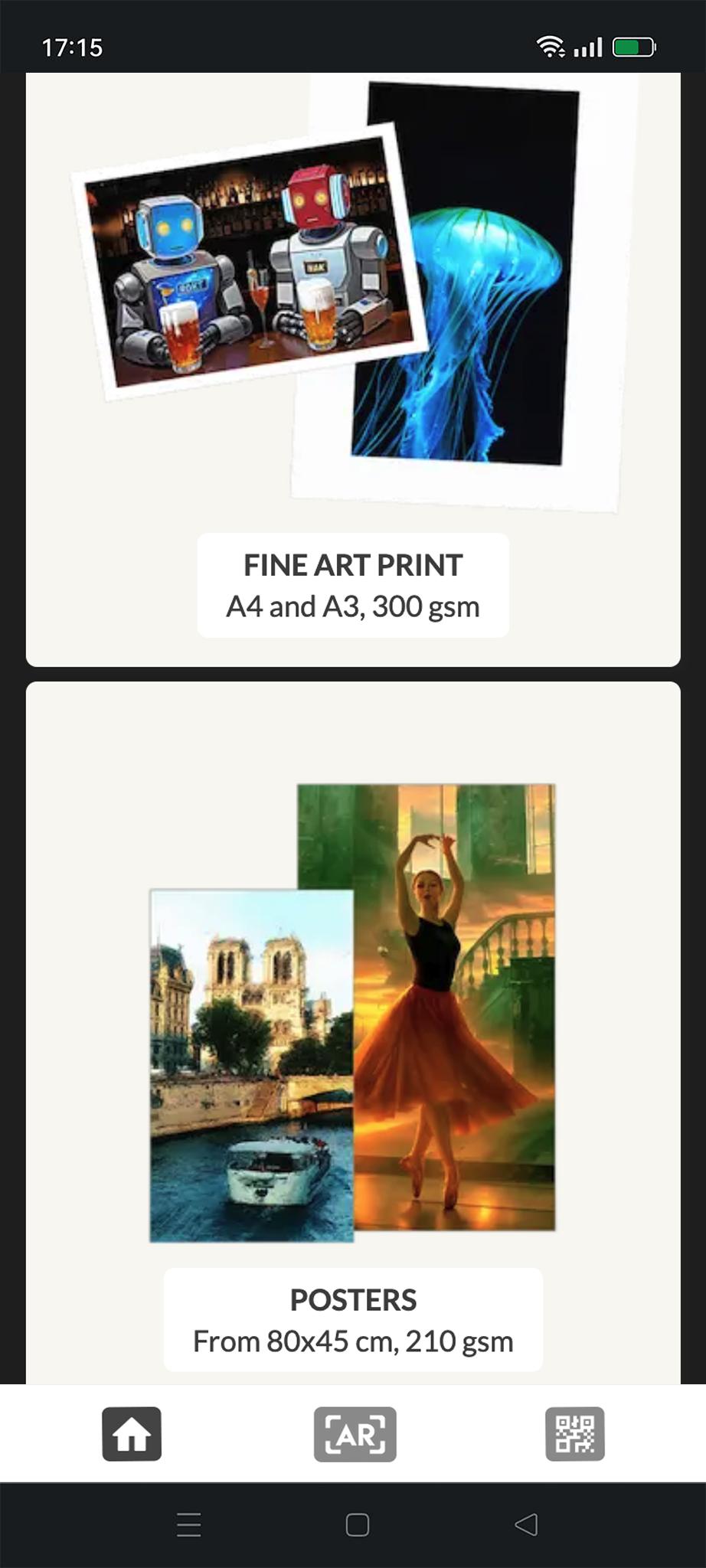The width and height of the screenshot is (706, 1568).
Task: Go to the home tab
Action: point(132,1434)
